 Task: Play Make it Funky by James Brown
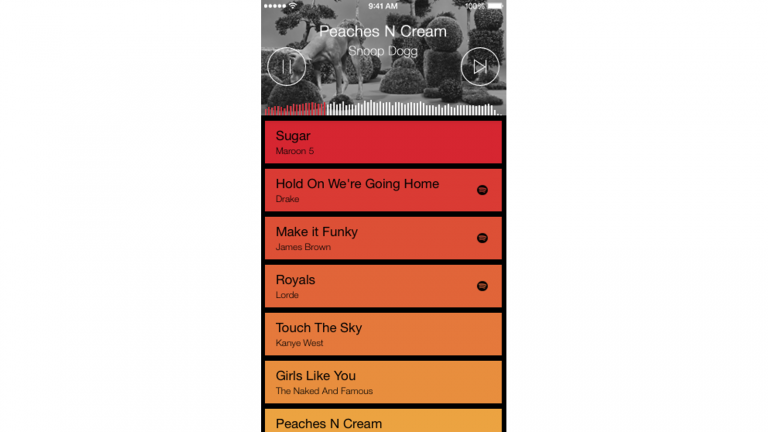(383, 238)
